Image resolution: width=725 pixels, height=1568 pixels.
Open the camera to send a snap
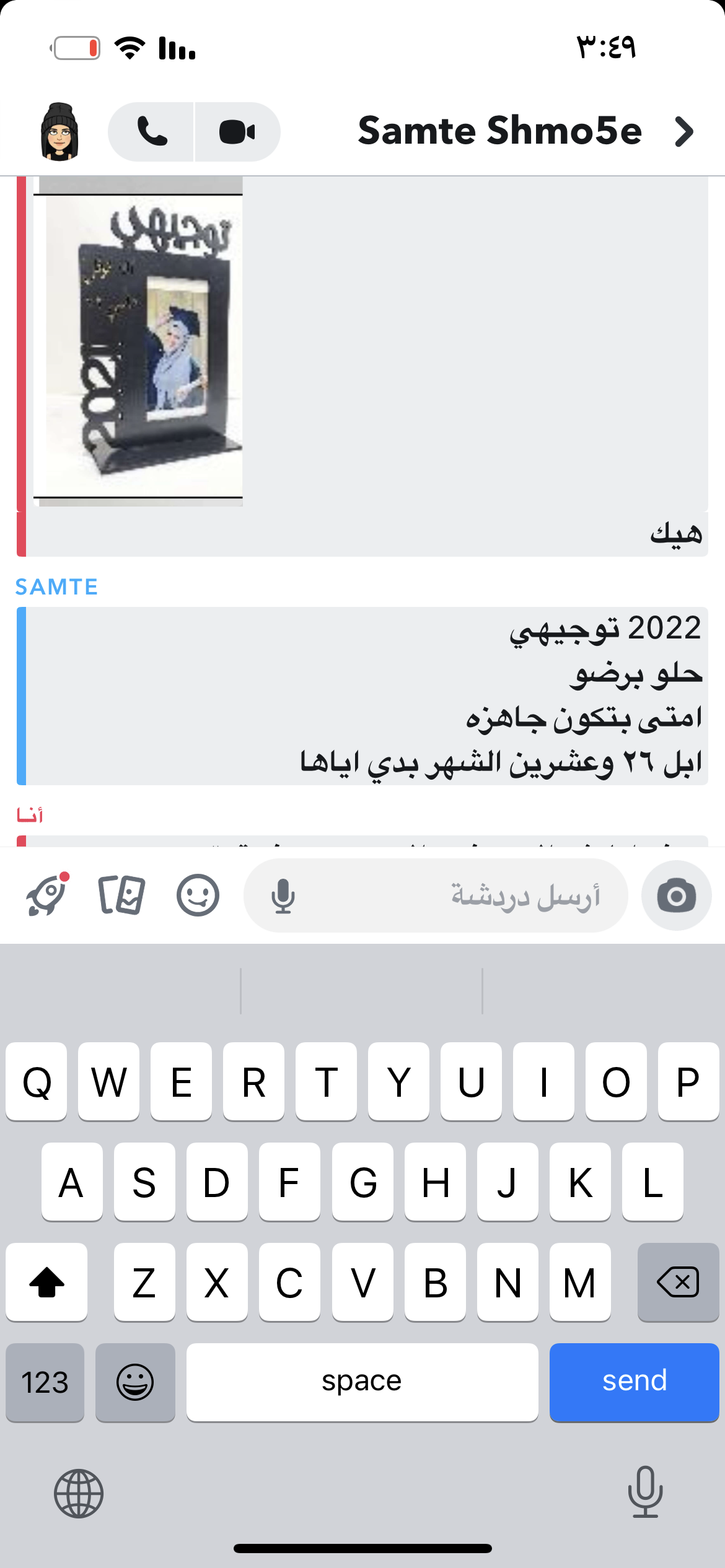pyautogui.click(x=676, y=895)
